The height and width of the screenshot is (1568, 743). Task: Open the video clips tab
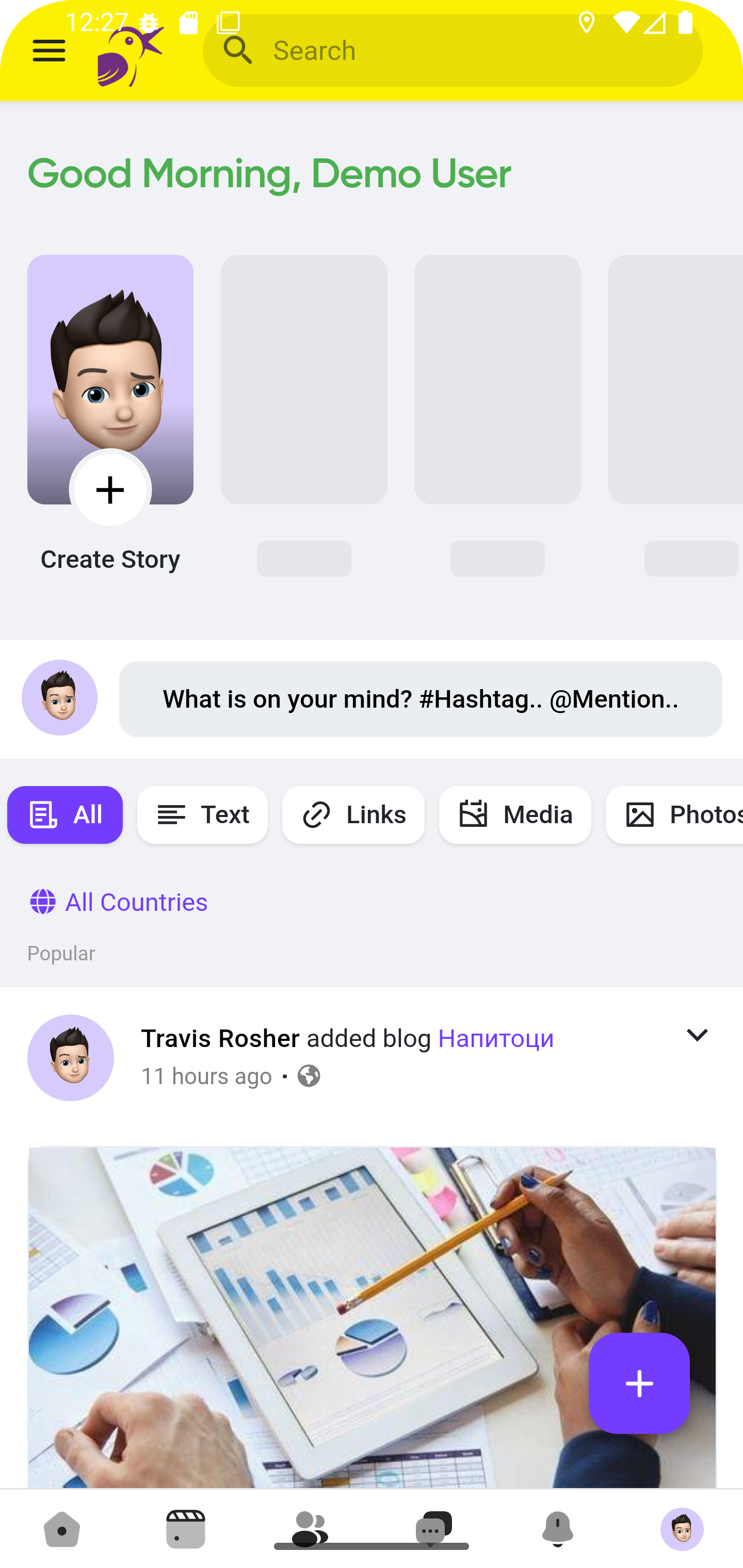pos(186,1529)
